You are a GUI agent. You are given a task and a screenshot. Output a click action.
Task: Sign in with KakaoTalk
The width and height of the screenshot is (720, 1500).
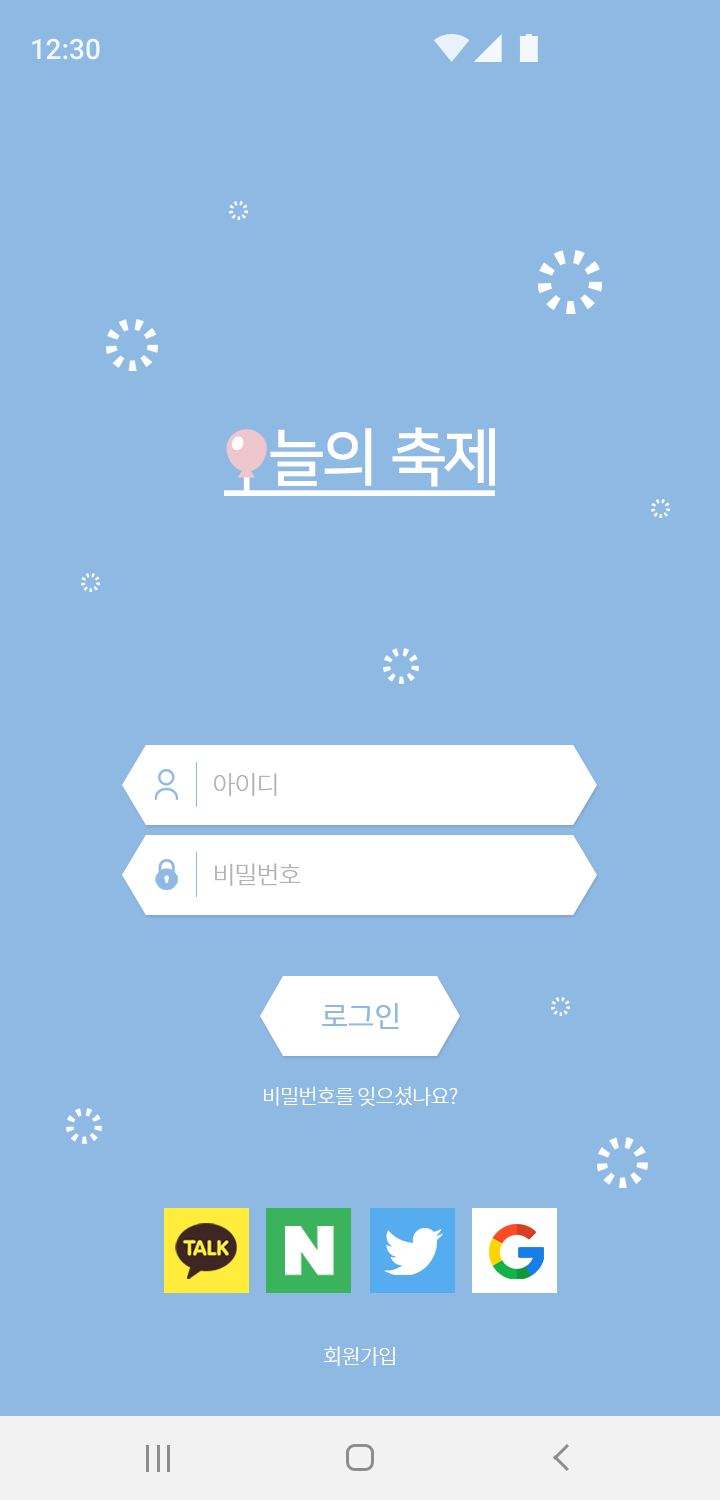pyautogui.click(x=206, y=1250)
